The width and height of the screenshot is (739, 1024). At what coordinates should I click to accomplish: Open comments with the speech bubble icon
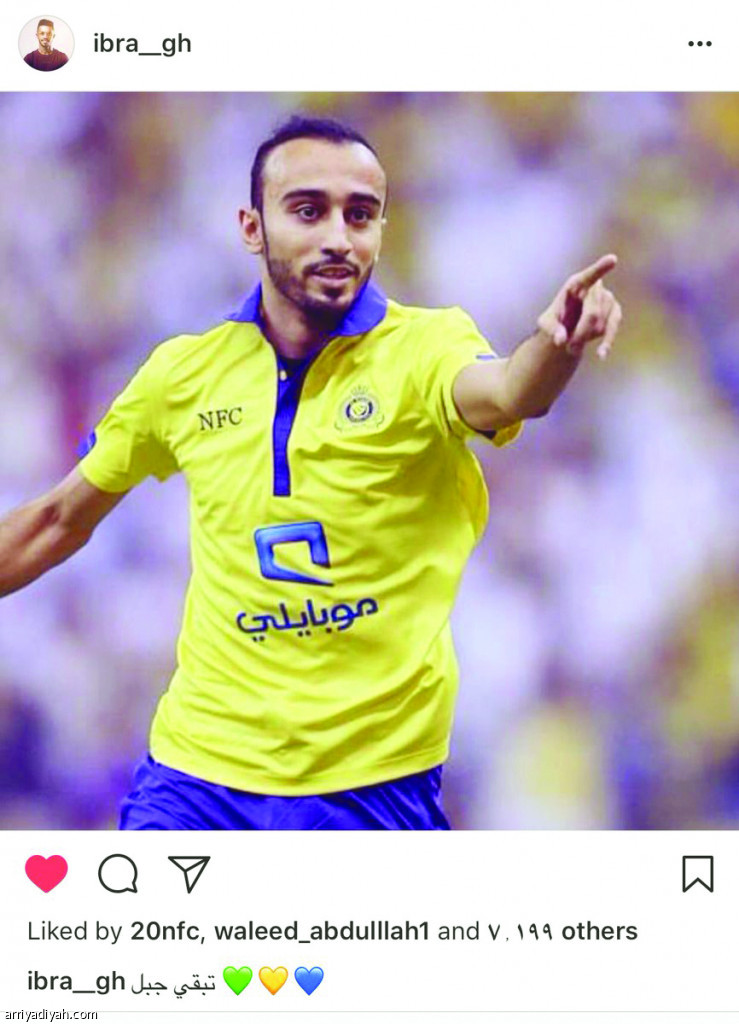[118, 873]
